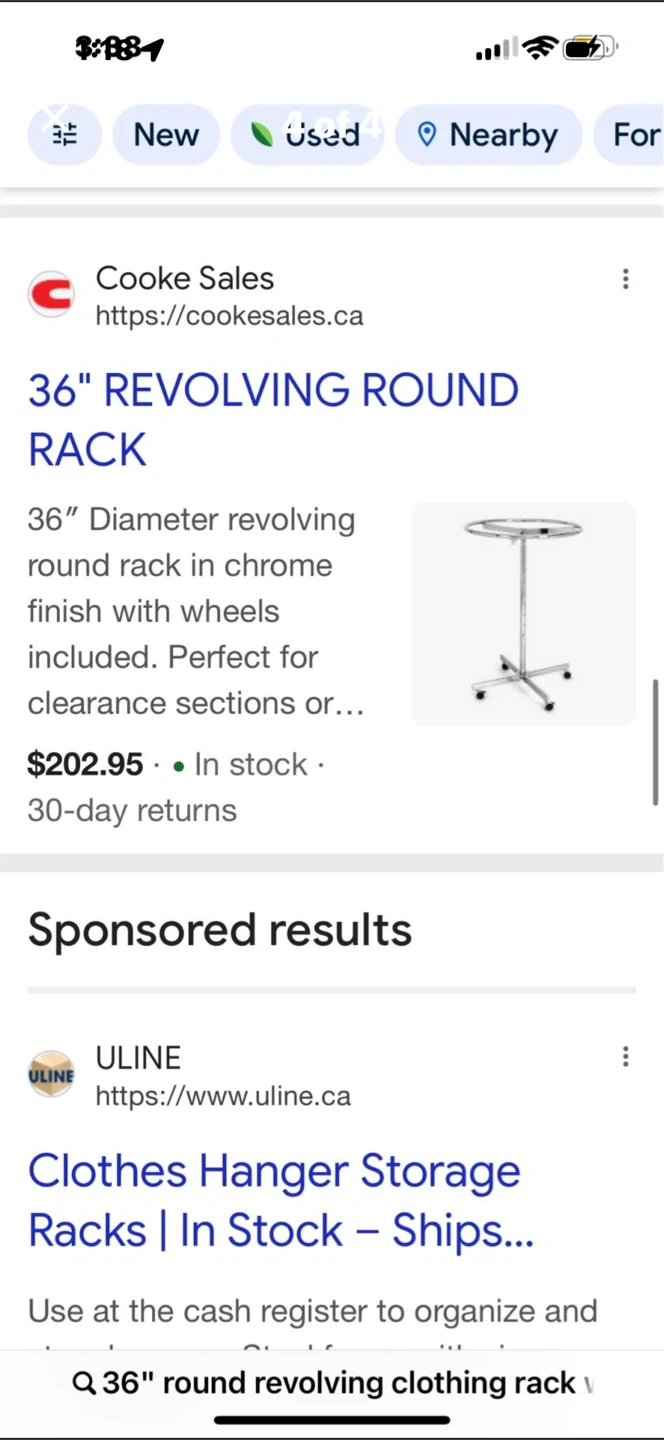Filter results by Used items
Viewport: 664px width, 1440px height.
307,135
